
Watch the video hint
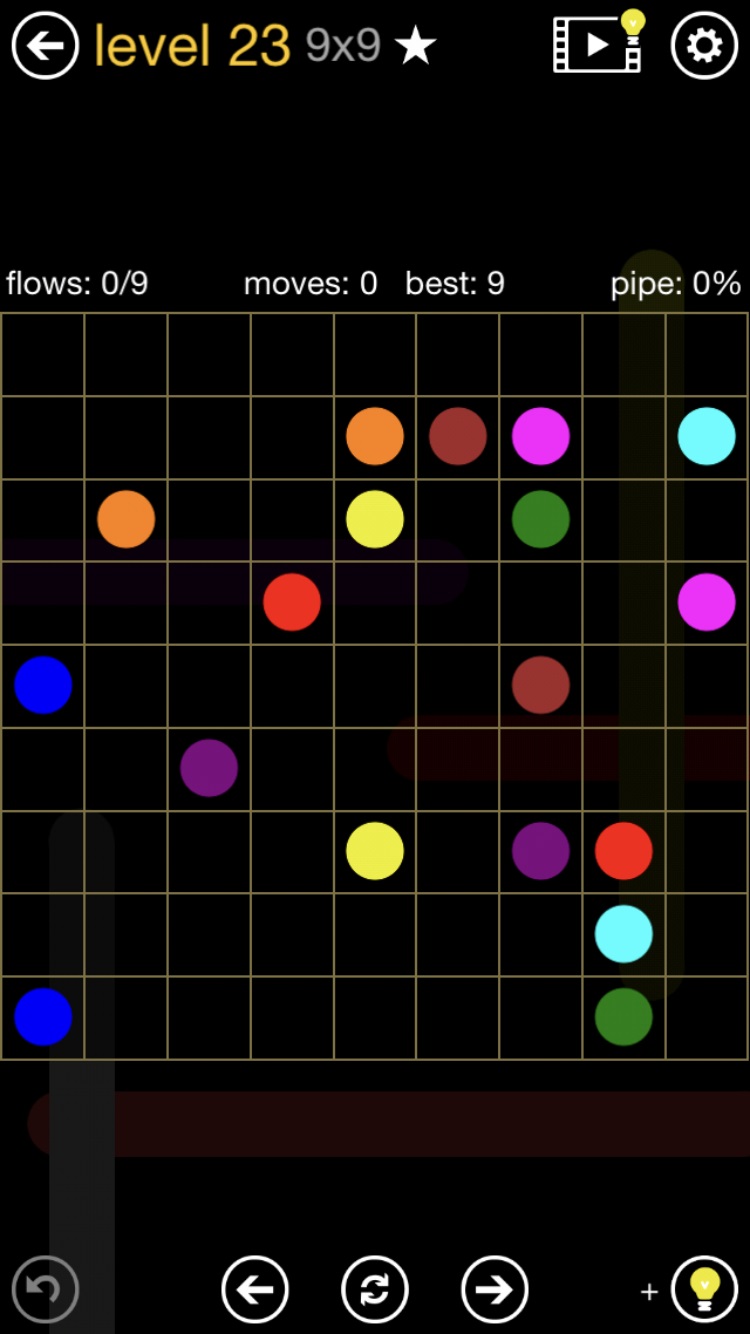598,44
